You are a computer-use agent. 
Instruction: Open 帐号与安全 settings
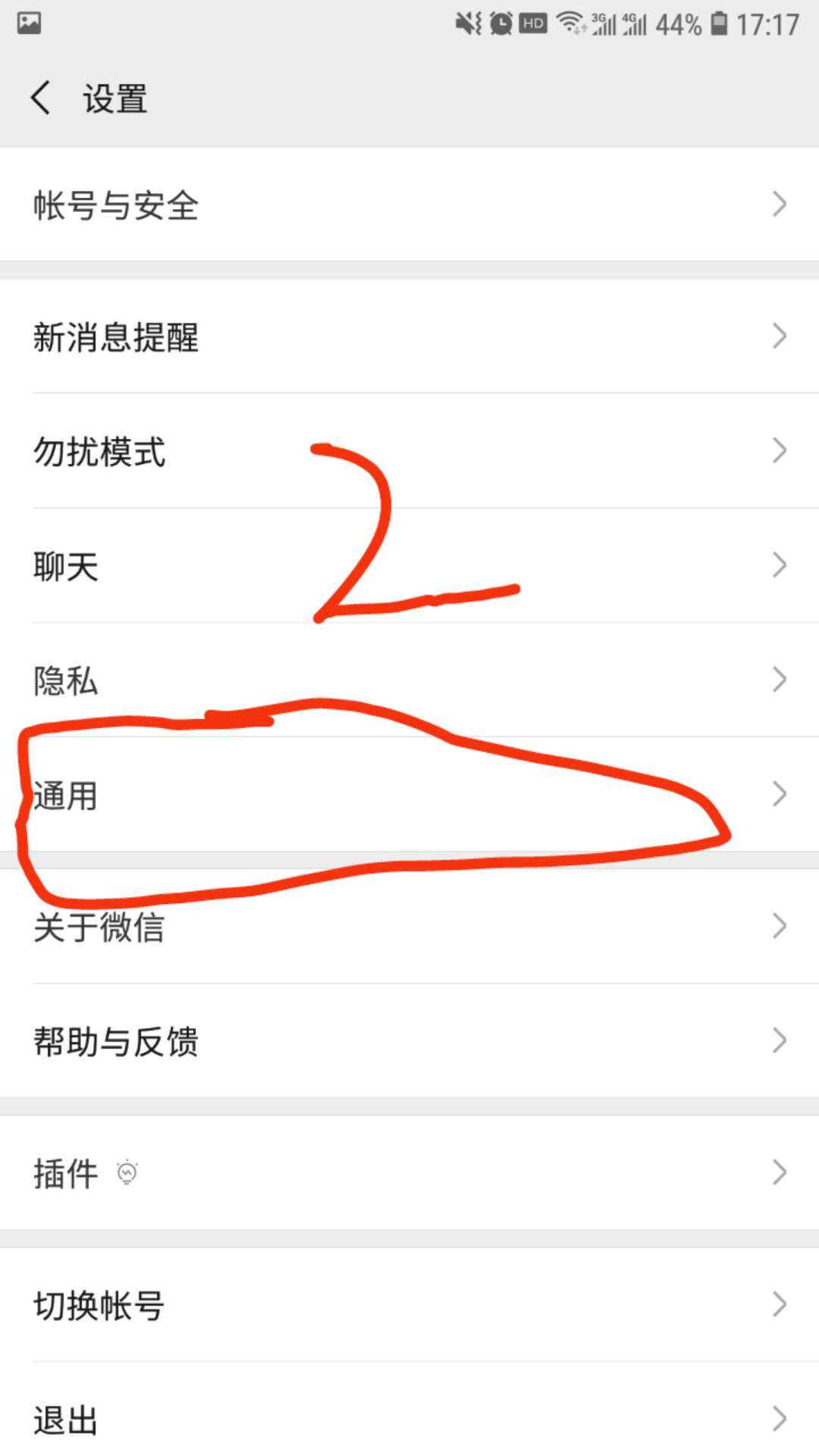pyautogui.click(x=409, y=205)
